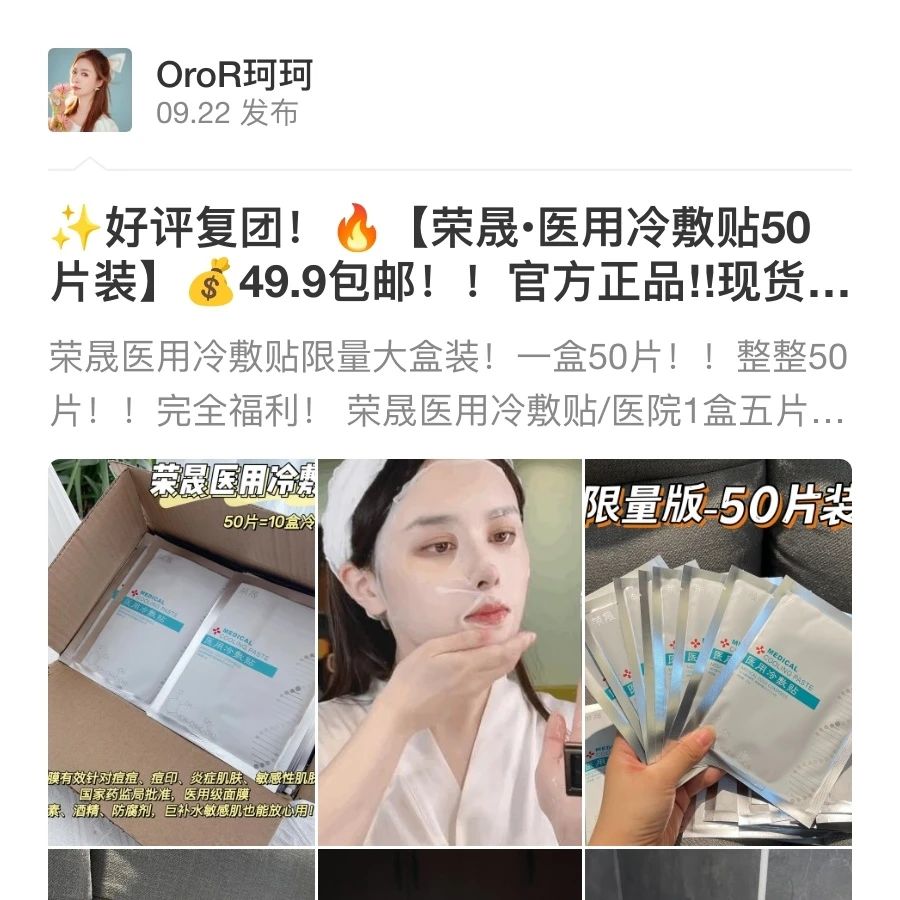900x900 pixels.
Task: Tap the OroR珂珂 username
Action: click(x=235, y=75)
